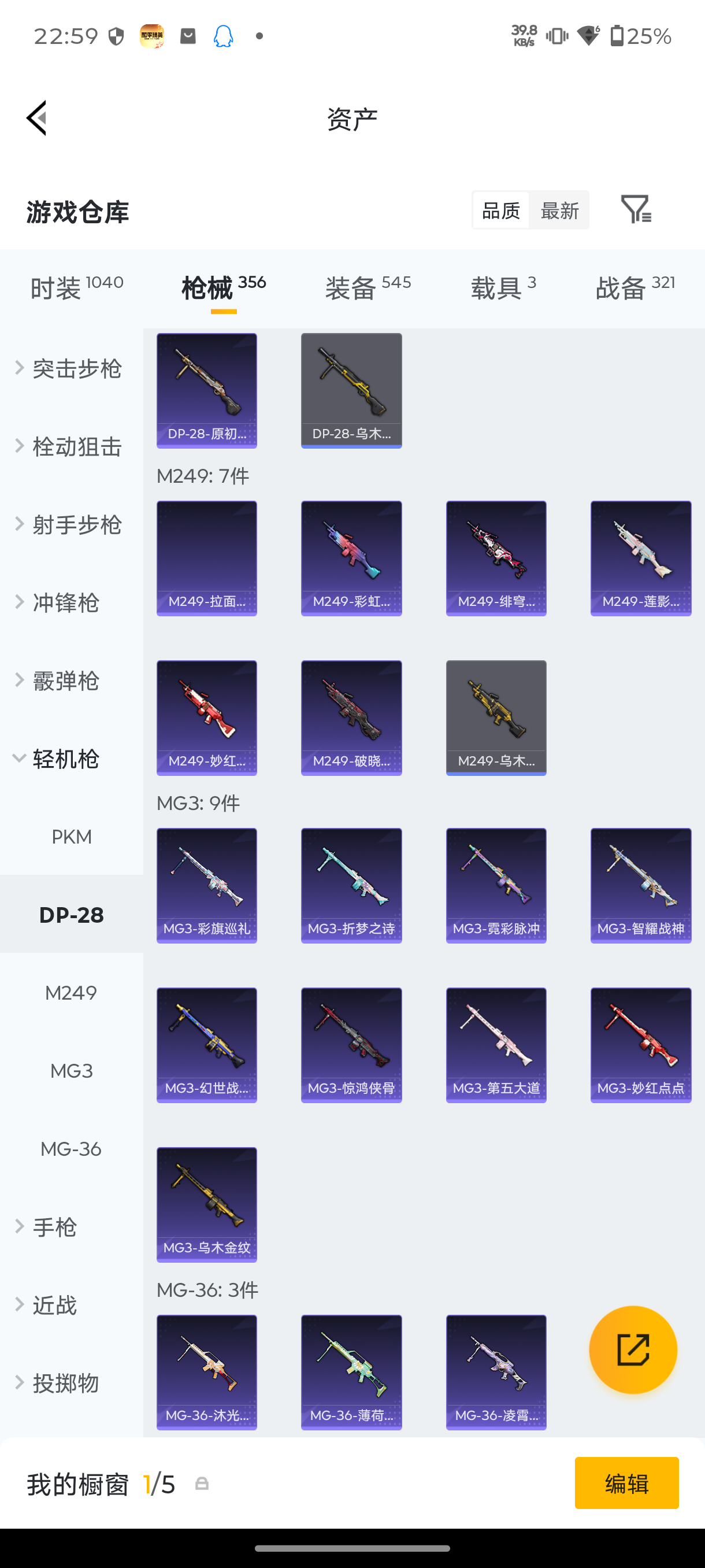The image size is (705, 1568).
Task: Tap the yellow 编辑 button
Action: [x=626, y=1483]
